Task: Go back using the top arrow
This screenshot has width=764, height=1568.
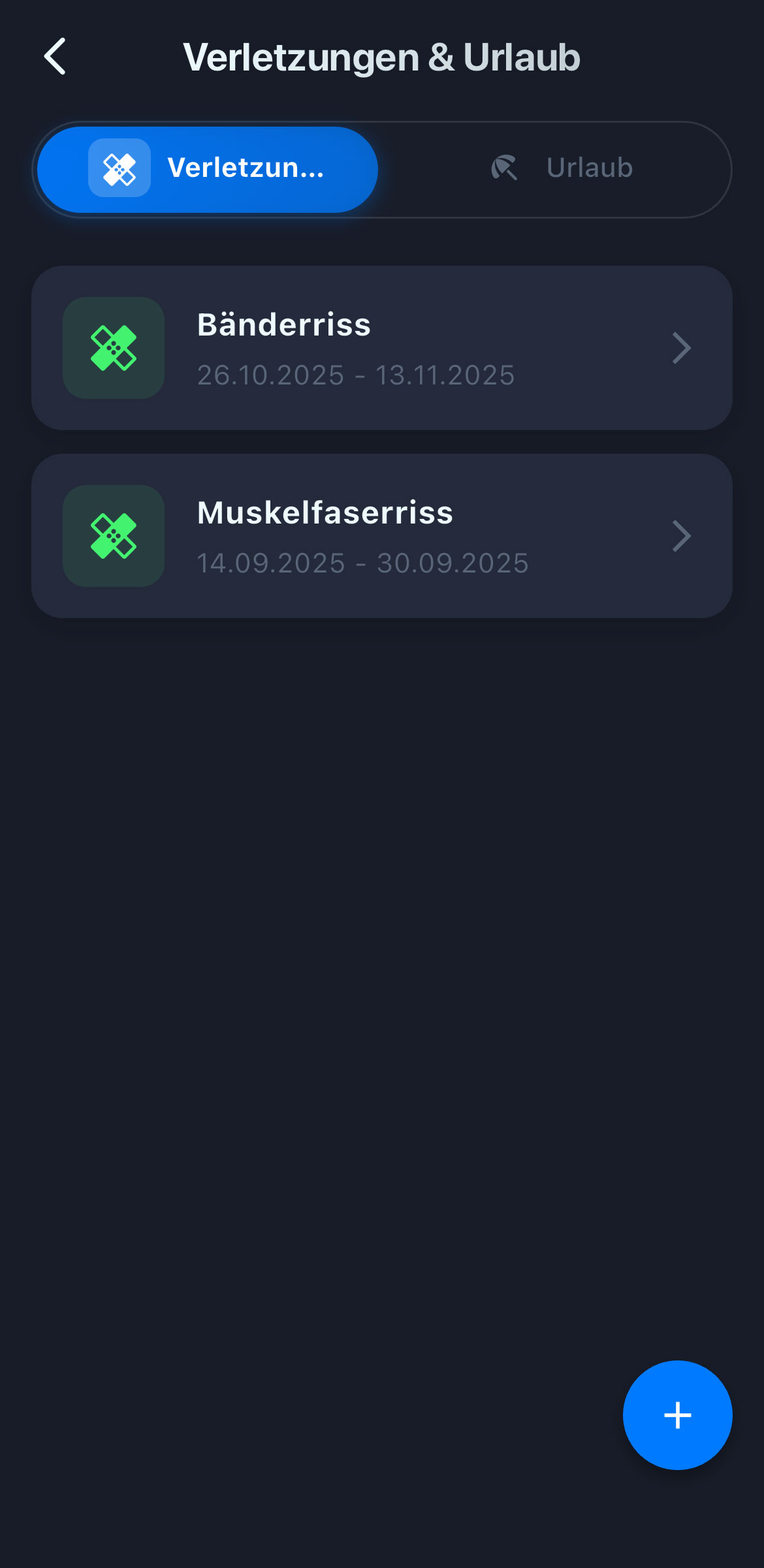Action: (x=56, y=57)
